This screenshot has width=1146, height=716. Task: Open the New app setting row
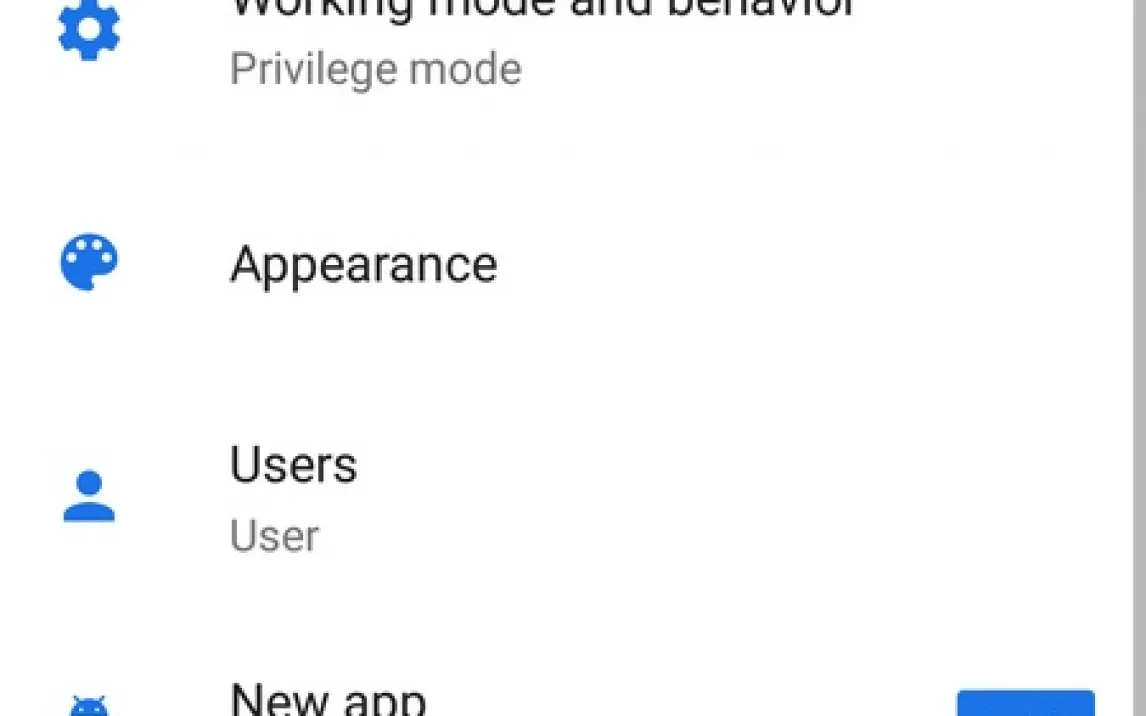(x=330, y=700)
